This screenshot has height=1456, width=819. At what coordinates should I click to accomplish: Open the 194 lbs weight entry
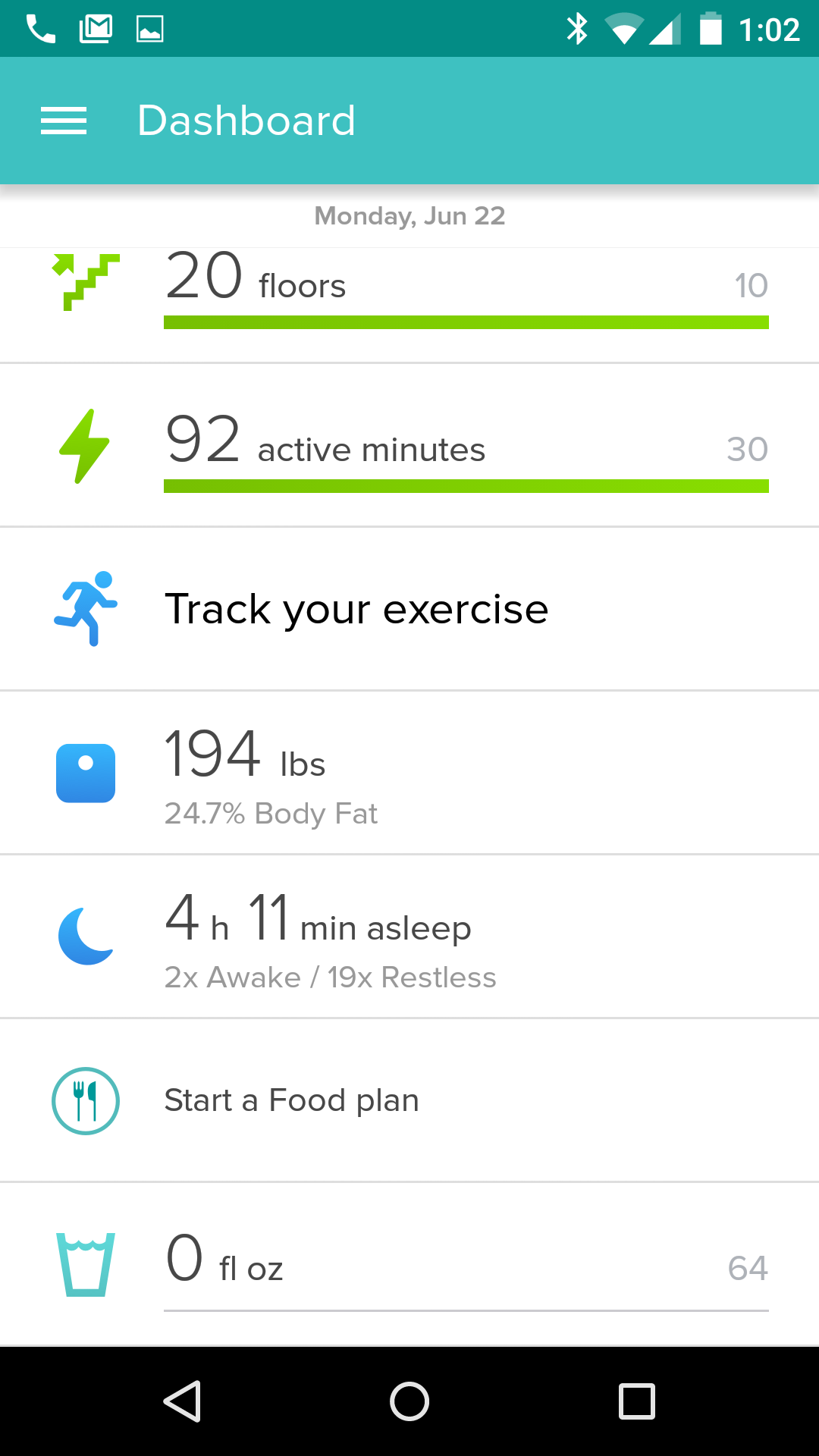(x=409, y=773)
